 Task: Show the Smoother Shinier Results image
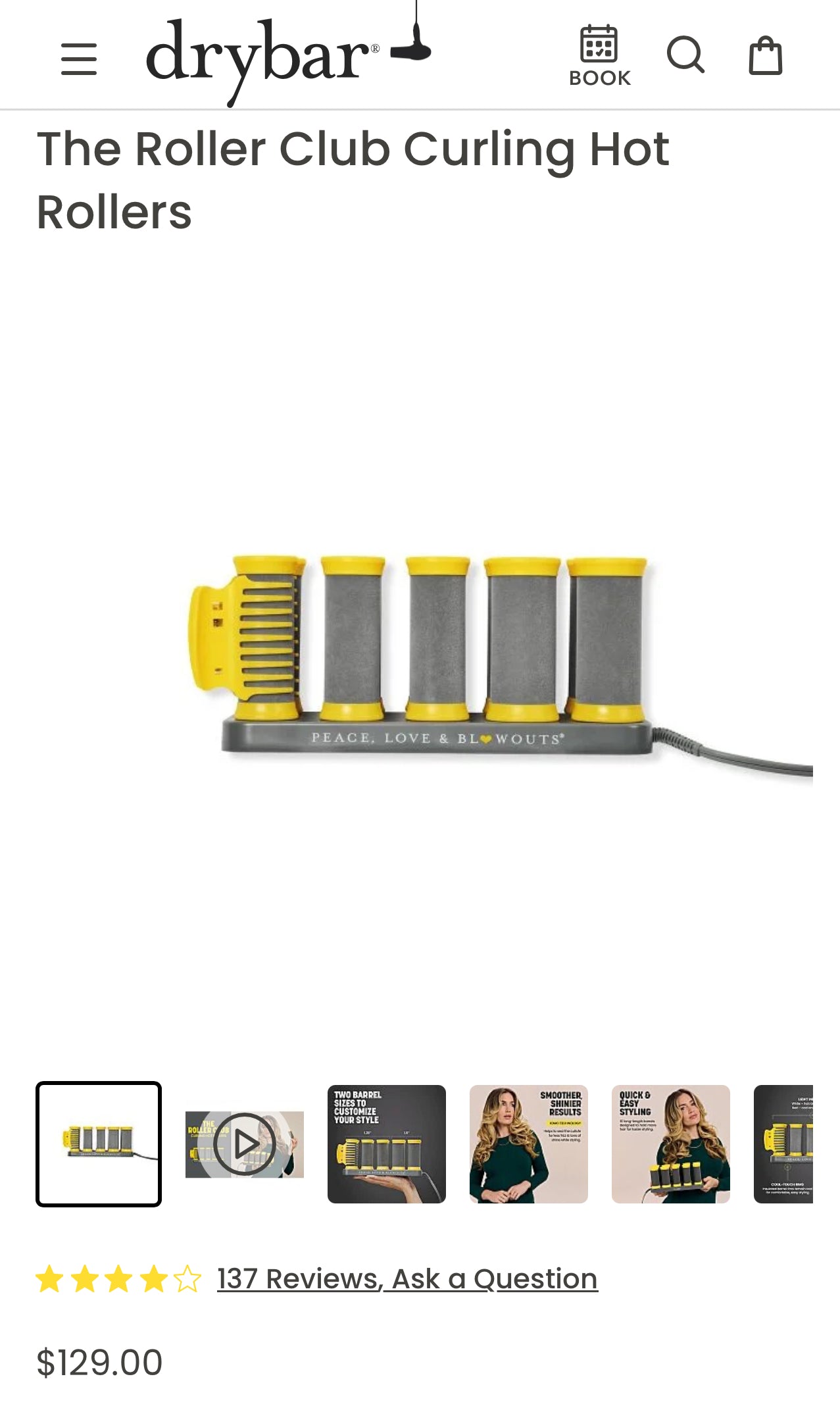click(529, 1144)
